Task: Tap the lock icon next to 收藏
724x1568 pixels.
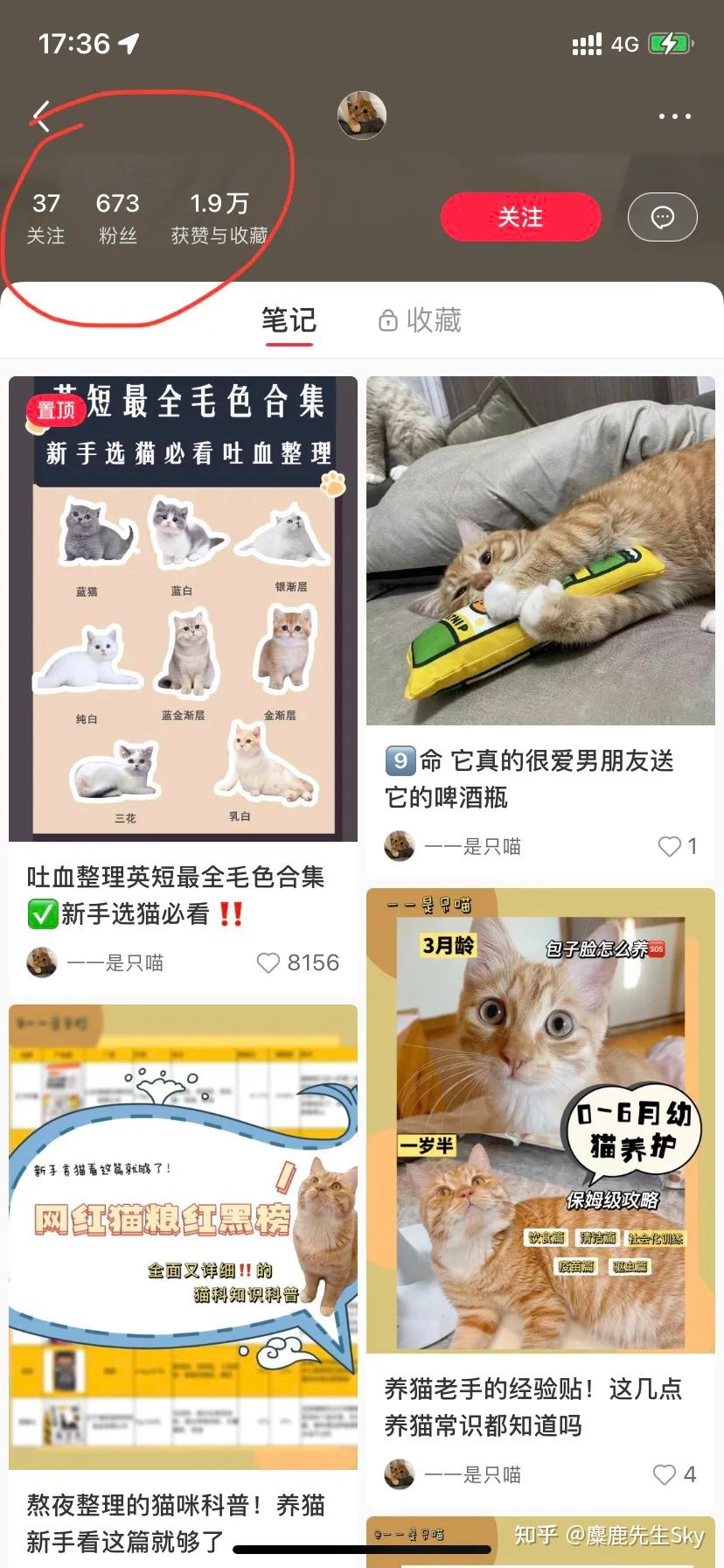Action: 385,320
